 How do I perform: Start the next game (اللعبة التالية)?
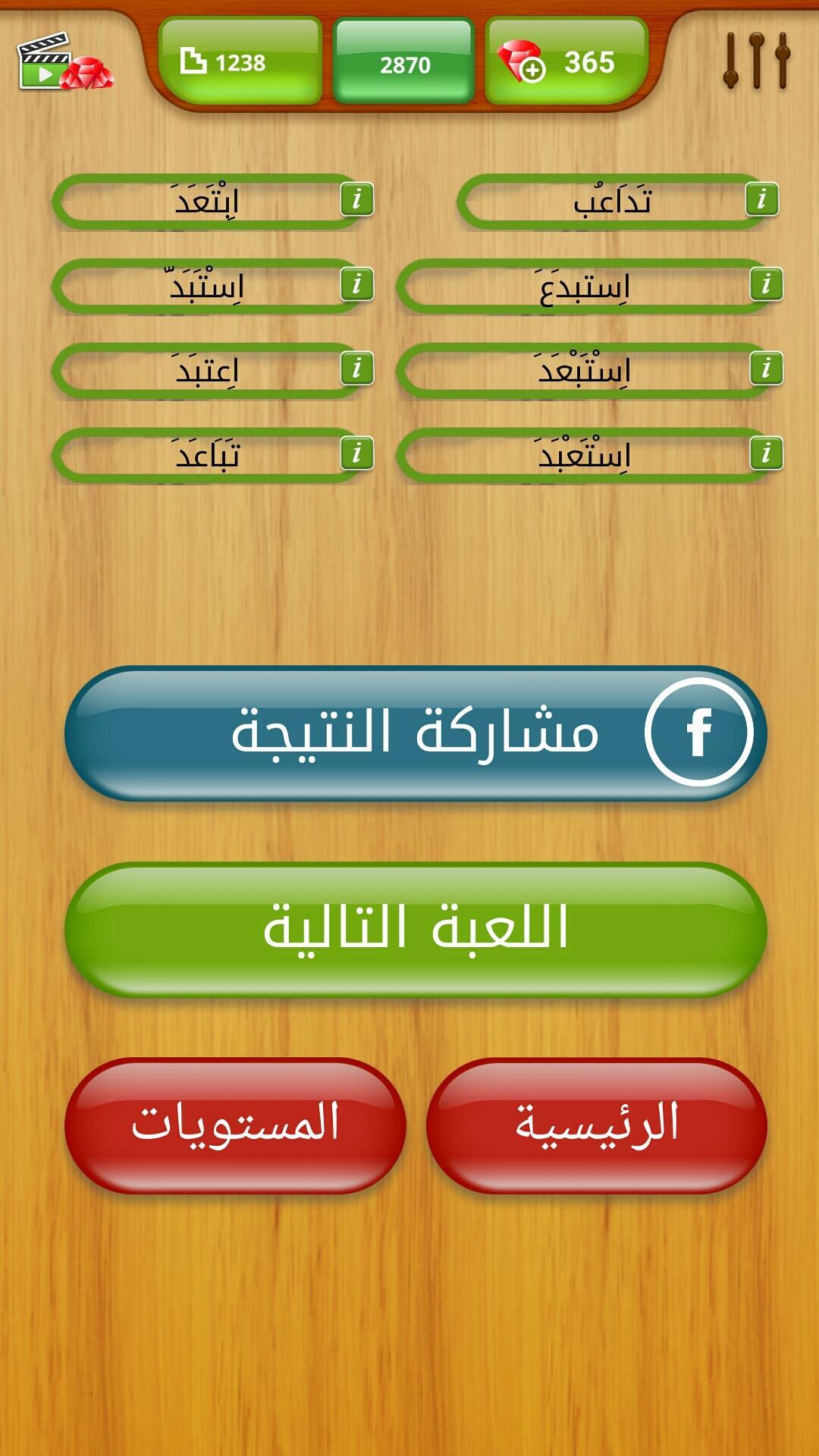[416, 929]
